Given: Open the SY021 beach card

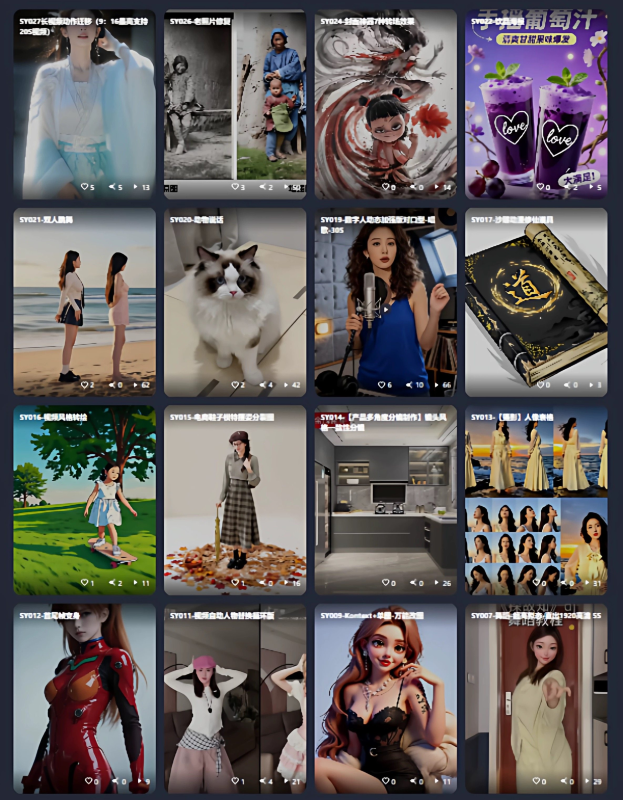Looking at the screenshot, I should [x=84, y=300].
